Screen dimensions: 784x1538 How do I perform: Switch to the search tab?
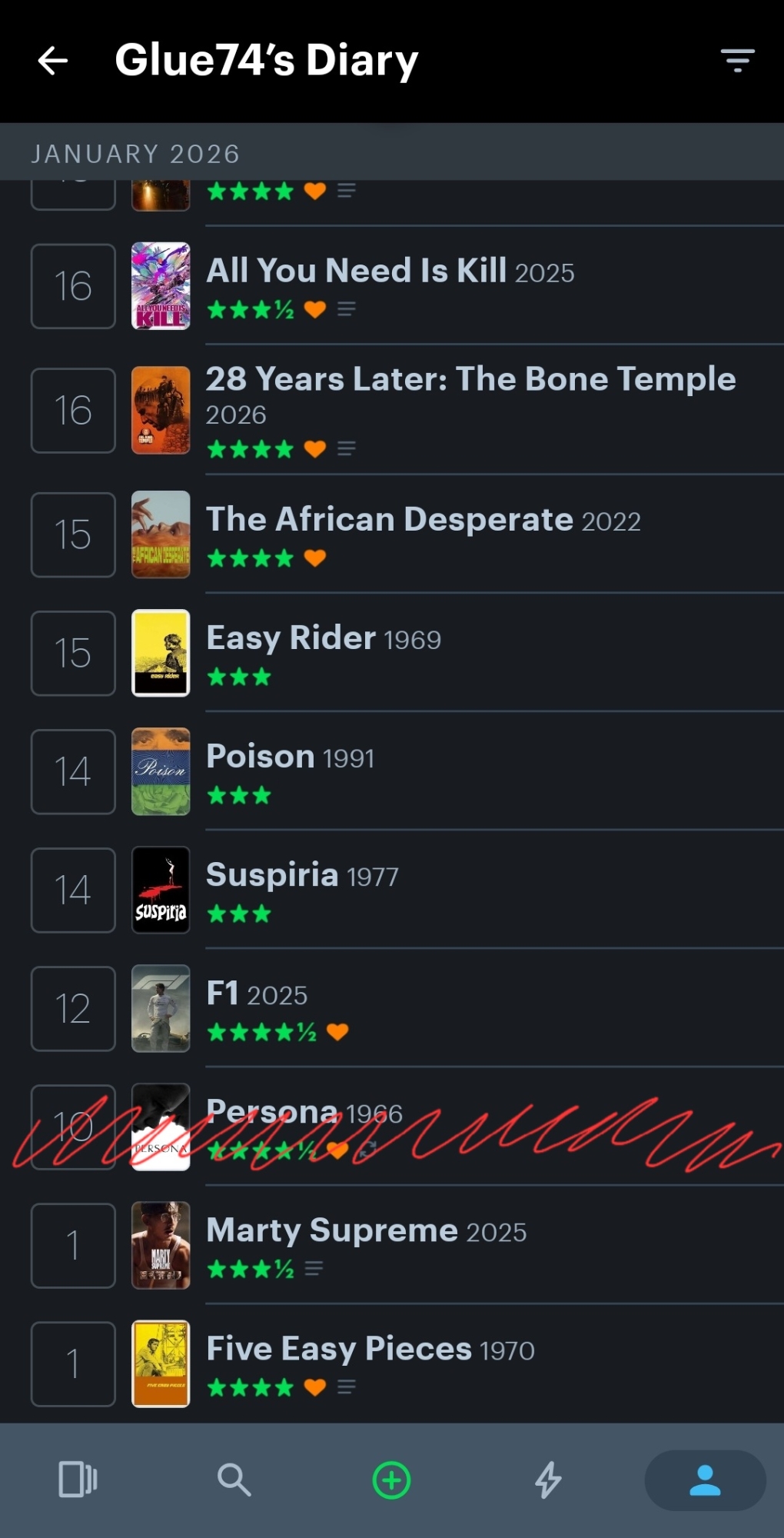point(234,1480)
